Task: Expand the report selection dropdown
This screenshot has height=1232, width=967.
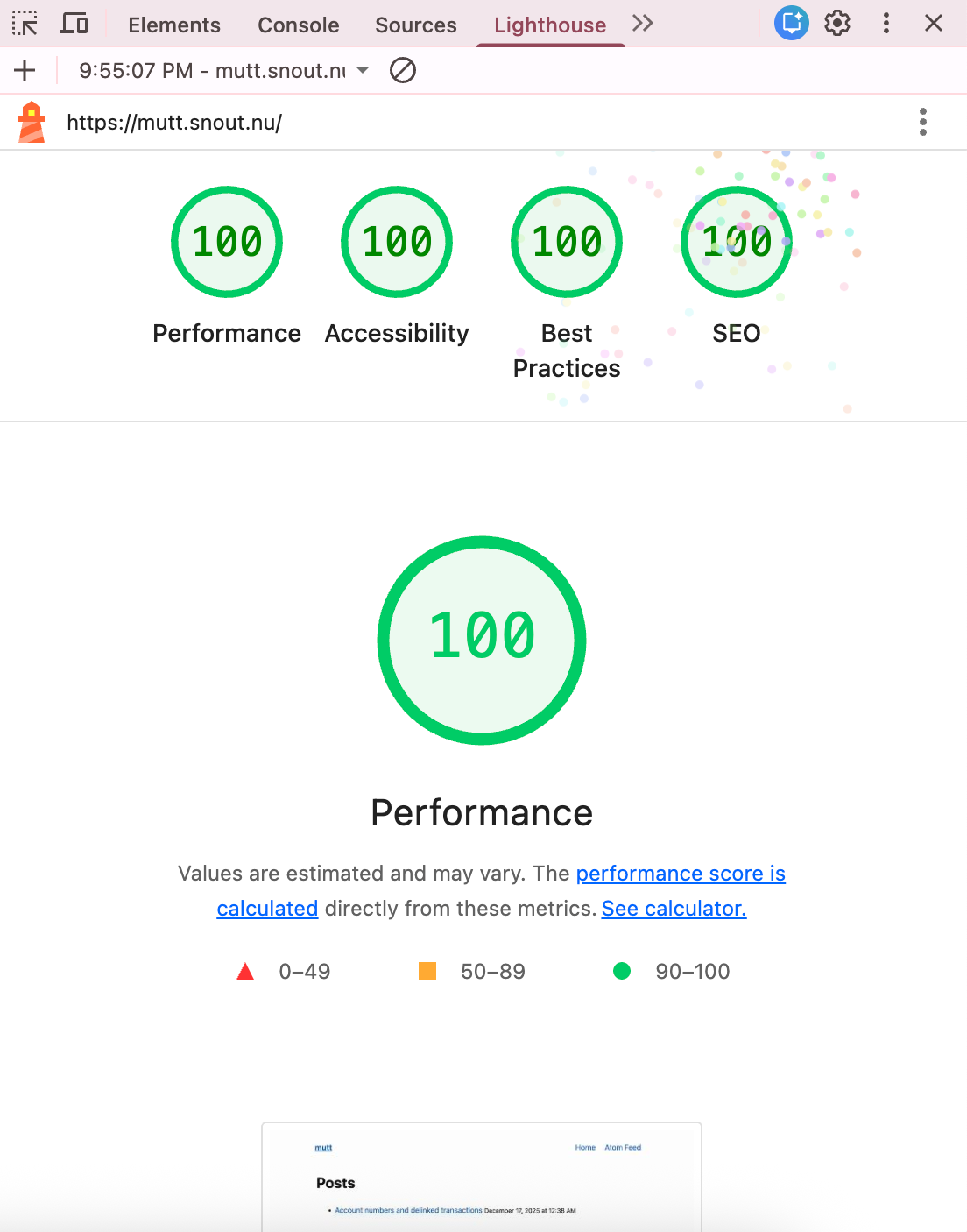Action: (363, 70)
